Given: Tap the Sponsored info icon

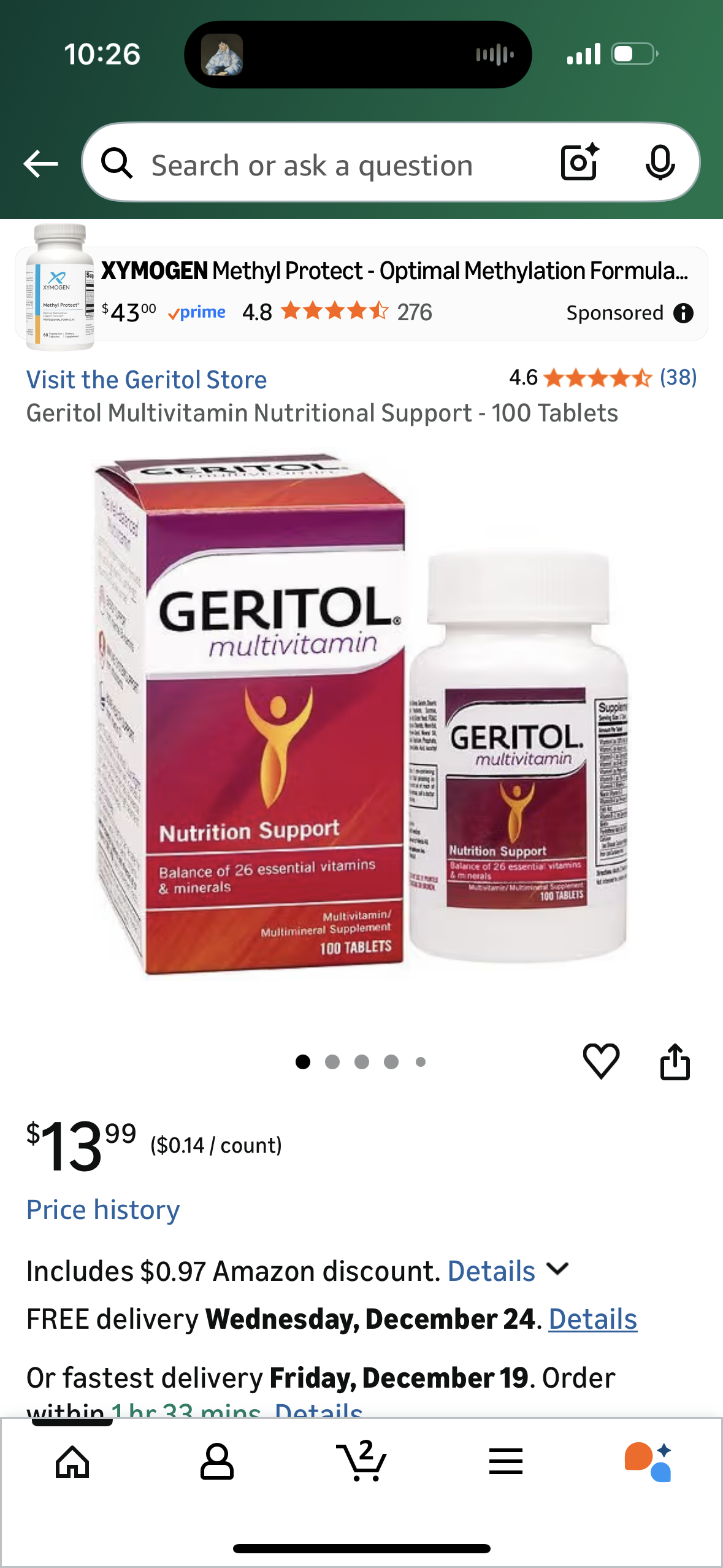Looking at the screenshot, I should click(x=683, y=313).
